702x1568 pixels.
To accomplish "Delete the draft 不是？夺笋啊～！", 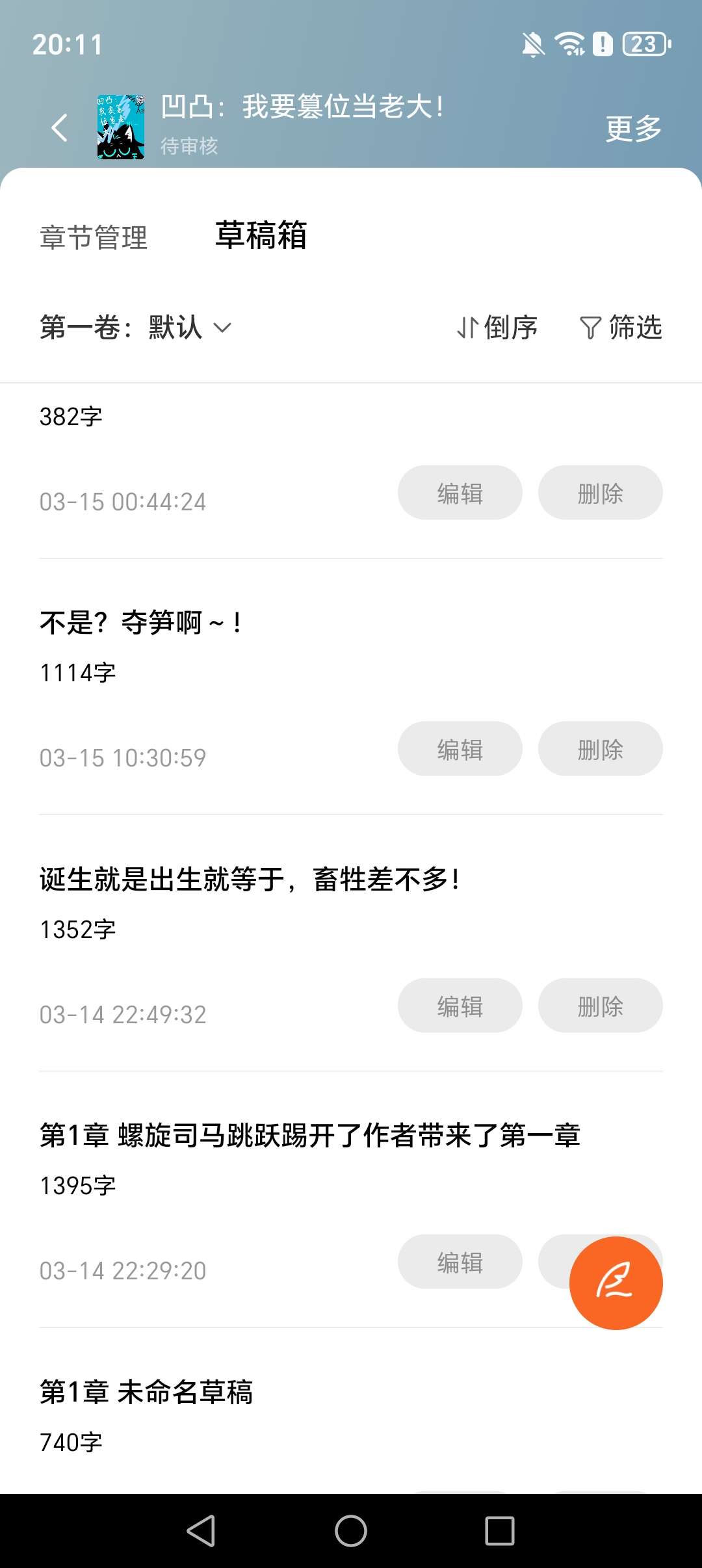I will point(600,749).
